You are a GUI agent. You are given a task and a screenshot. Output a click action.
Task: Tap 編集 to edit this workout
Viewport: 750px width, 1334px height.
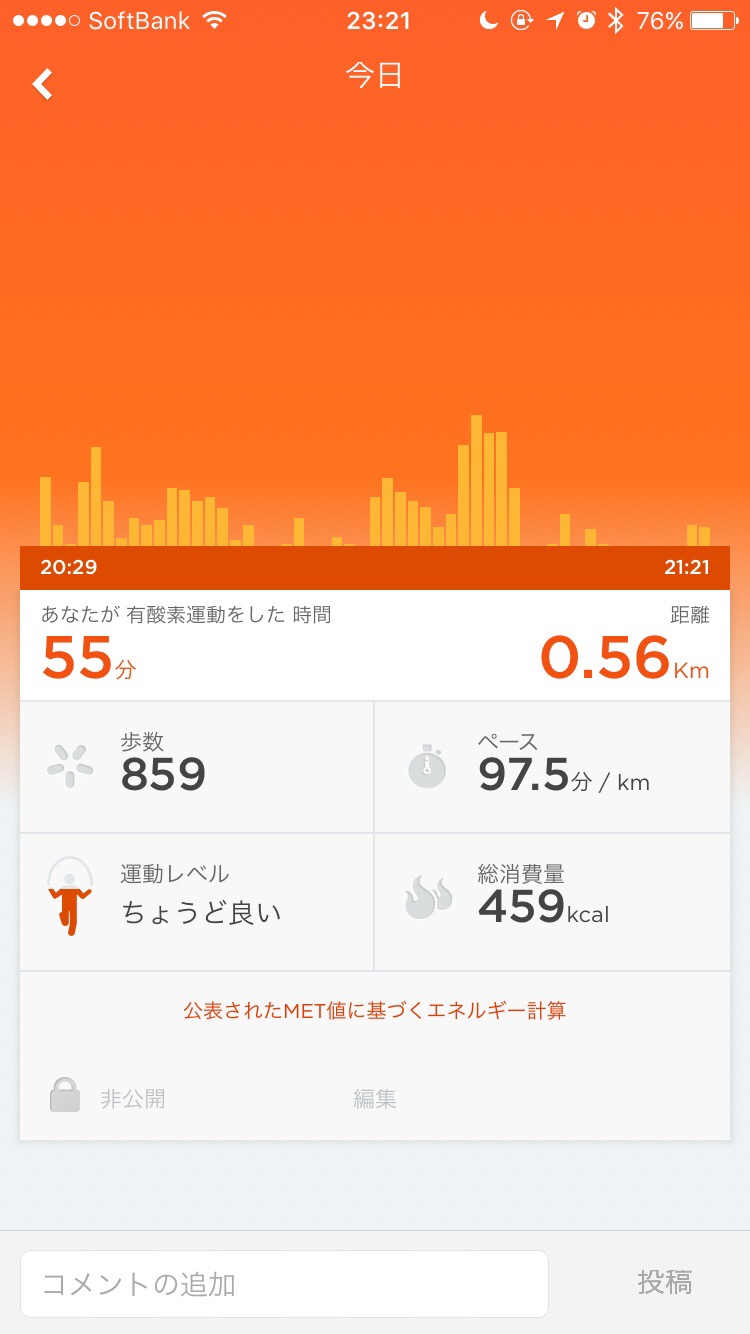(x=374, y=1099)
